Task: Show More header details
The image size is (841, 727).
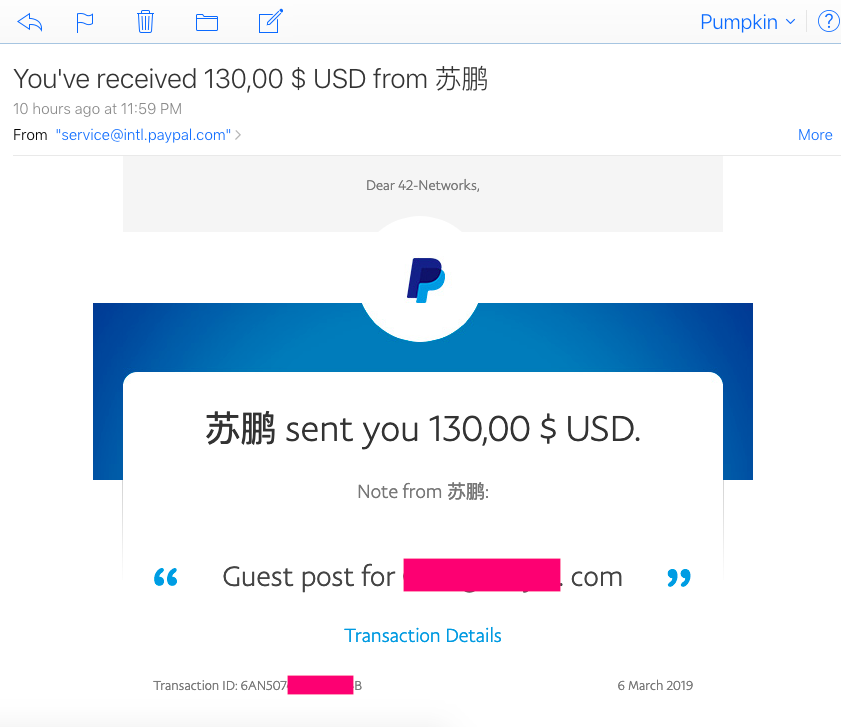Action: tap(814, 134)
